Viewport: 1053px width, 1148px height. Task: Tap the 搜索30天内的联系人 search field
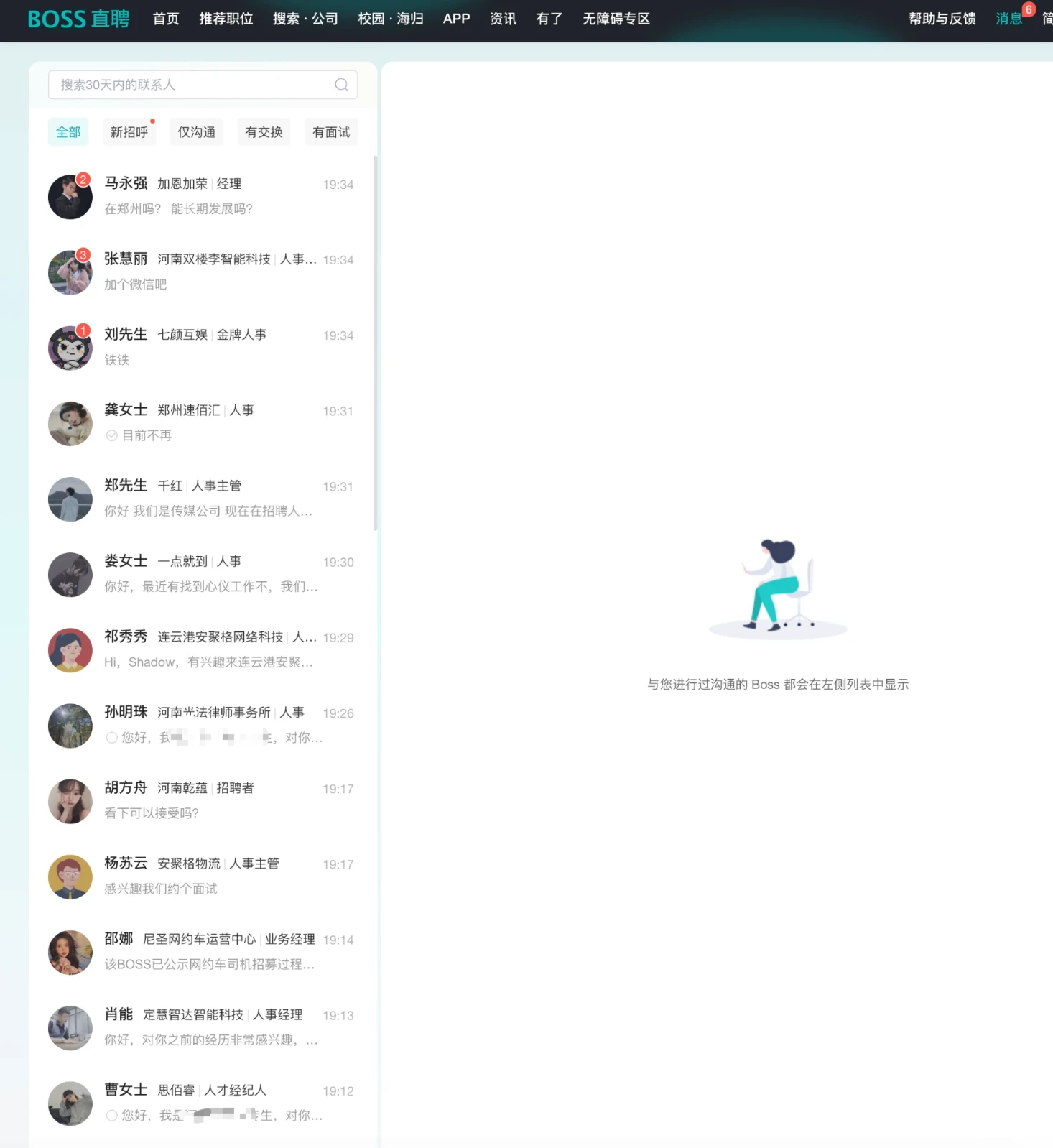tap(190, 85)
